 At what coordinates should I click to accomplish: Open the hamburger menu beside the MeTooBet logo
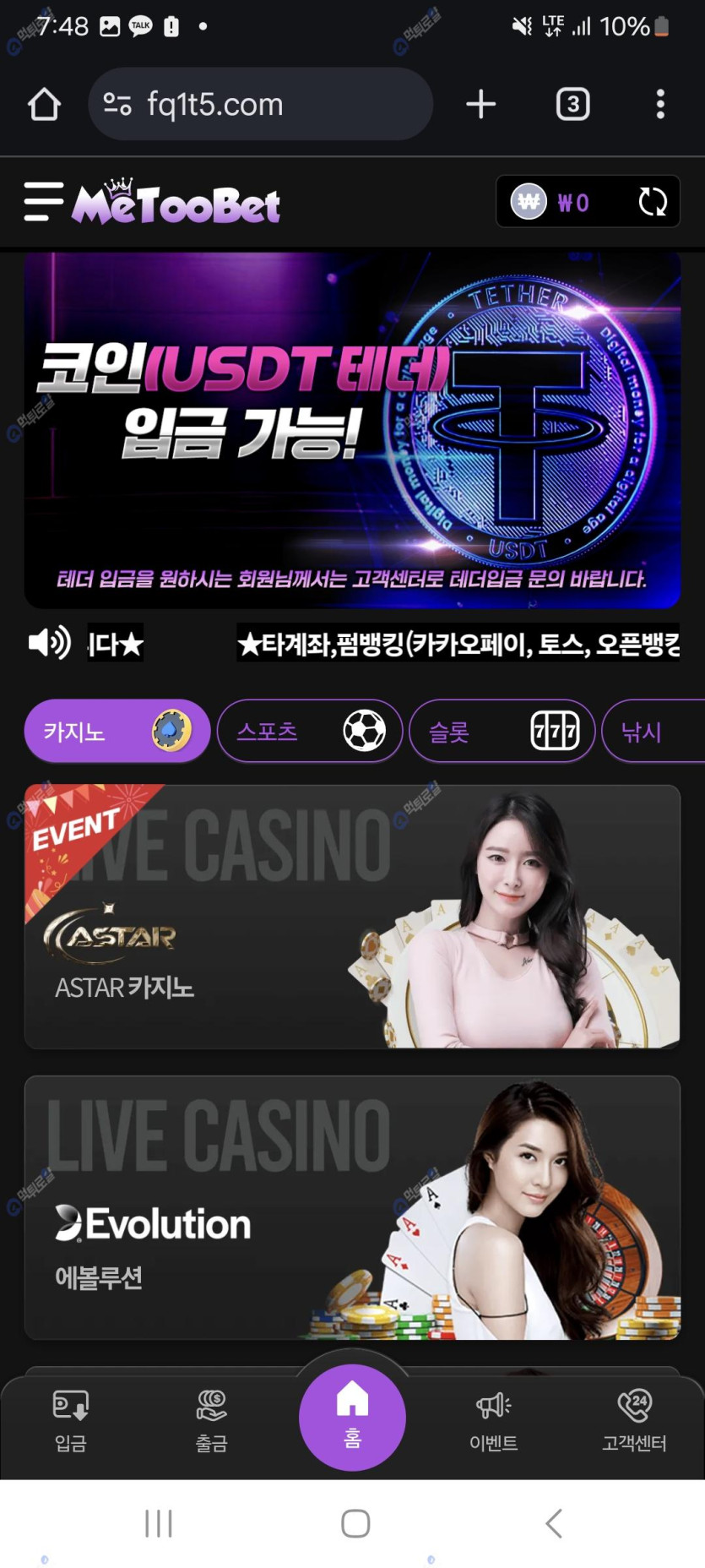44,202
